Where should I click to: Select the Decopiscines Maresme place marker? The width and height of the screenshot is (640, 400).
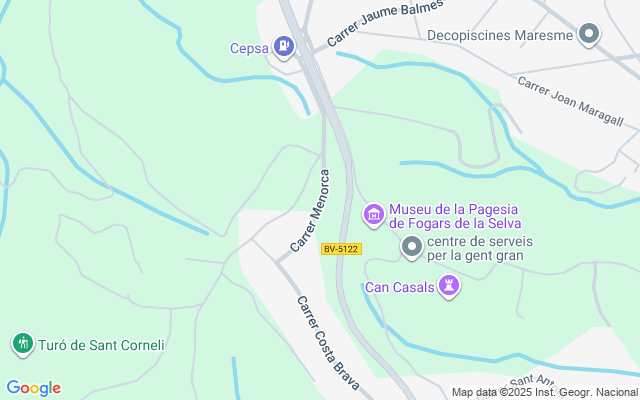point(590,36)
